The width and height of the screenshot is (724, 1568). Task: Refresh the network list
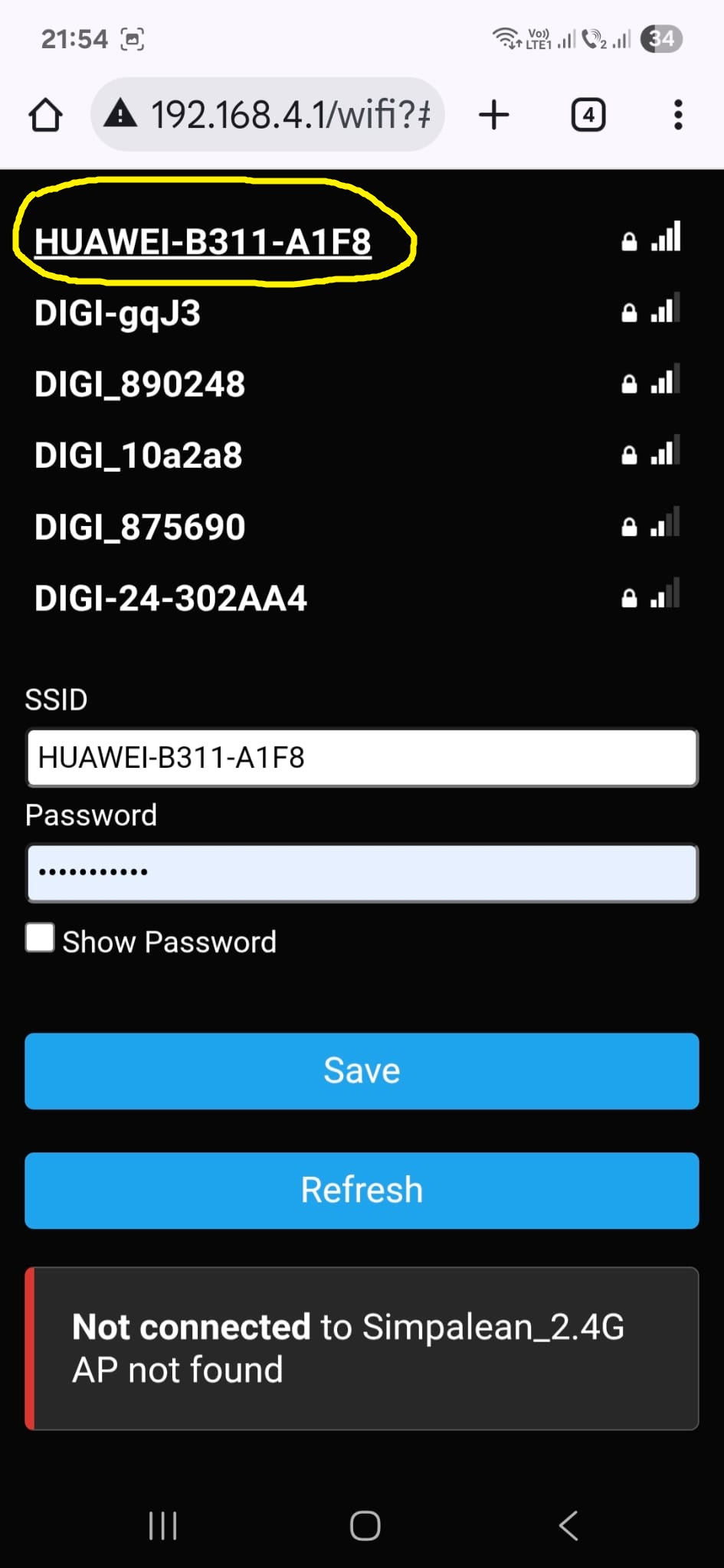[x=362, y=1191]
